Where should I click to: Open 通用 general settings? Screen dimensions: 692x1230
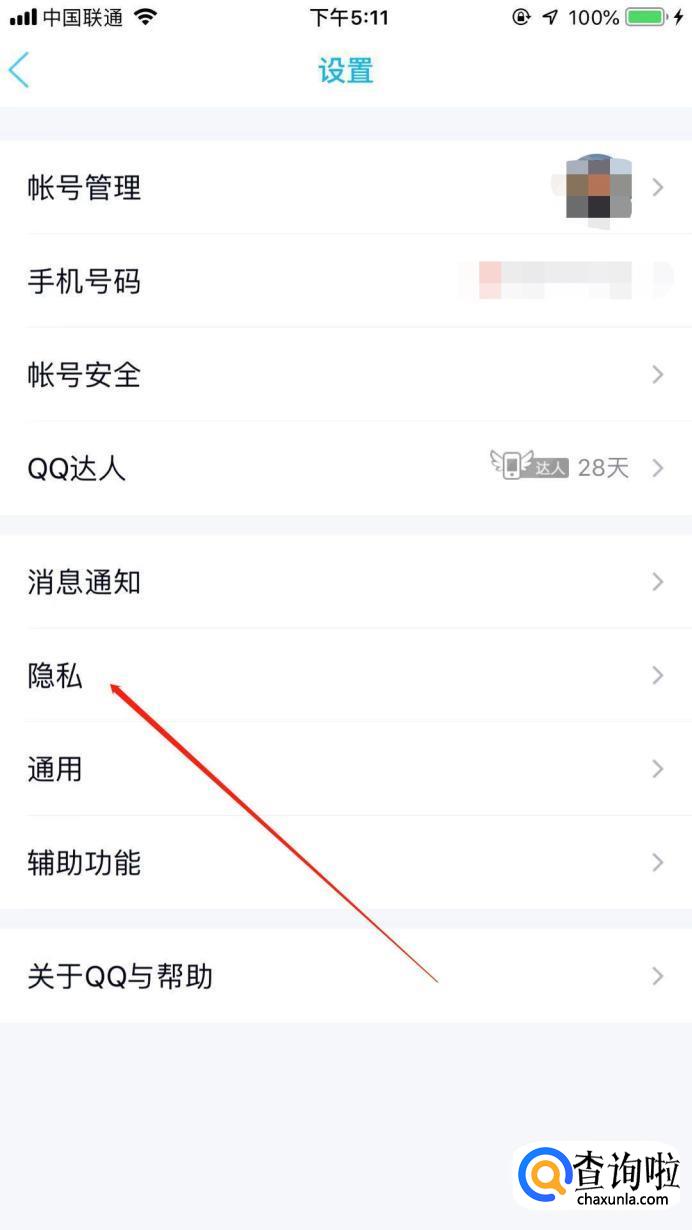(x=346, y=769)
